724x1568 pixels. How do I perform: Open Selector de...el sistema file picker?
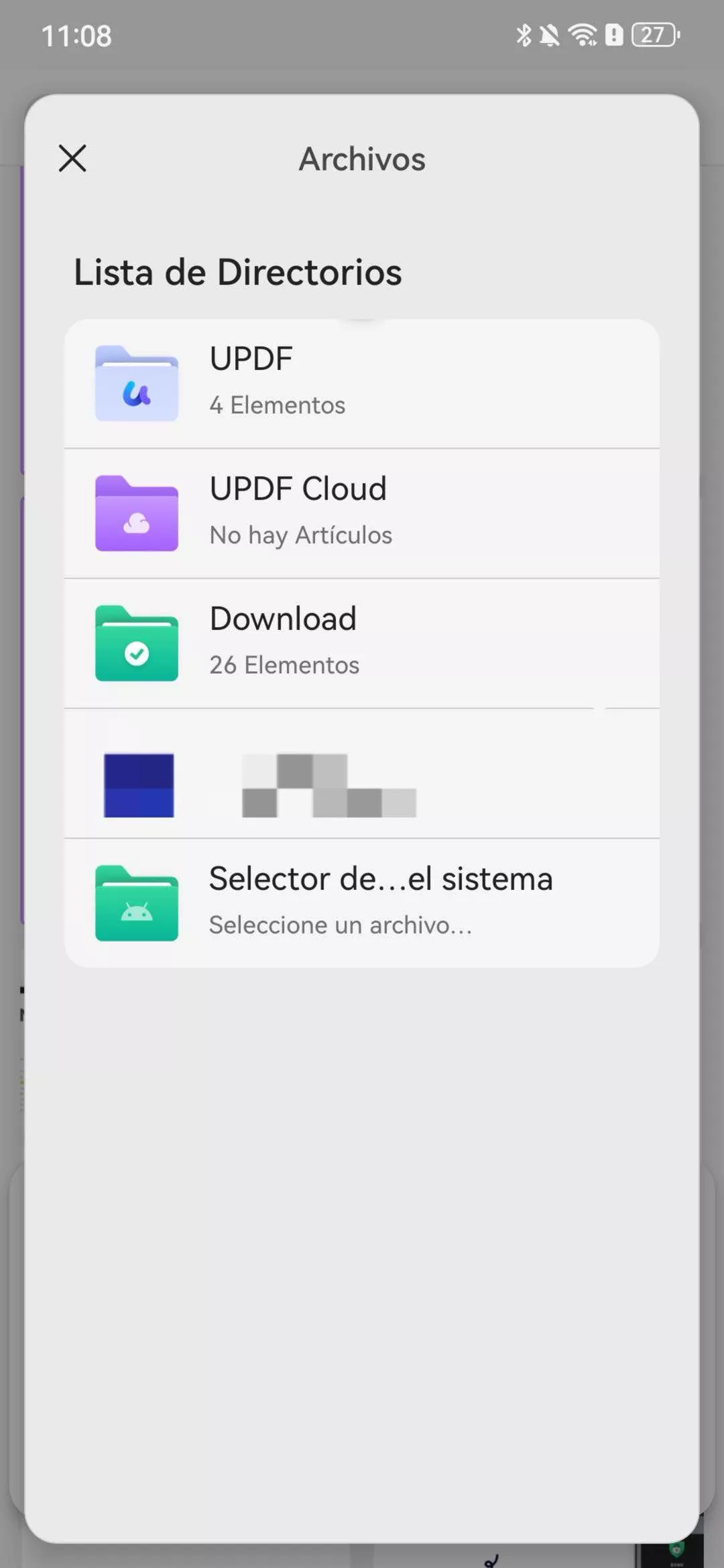point(362,903)
